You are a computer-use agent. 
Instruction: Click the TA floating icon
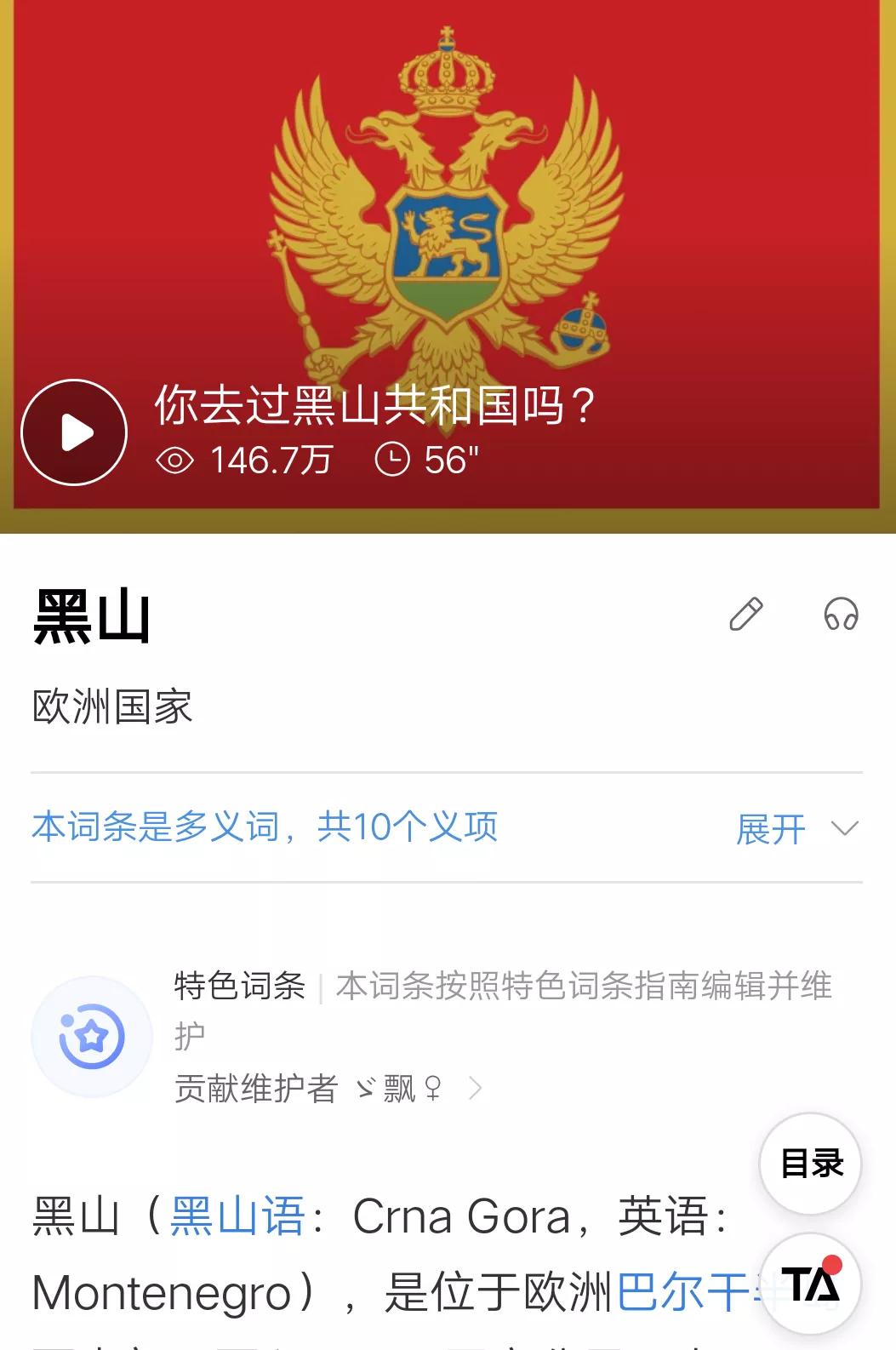click(811, 1286)
